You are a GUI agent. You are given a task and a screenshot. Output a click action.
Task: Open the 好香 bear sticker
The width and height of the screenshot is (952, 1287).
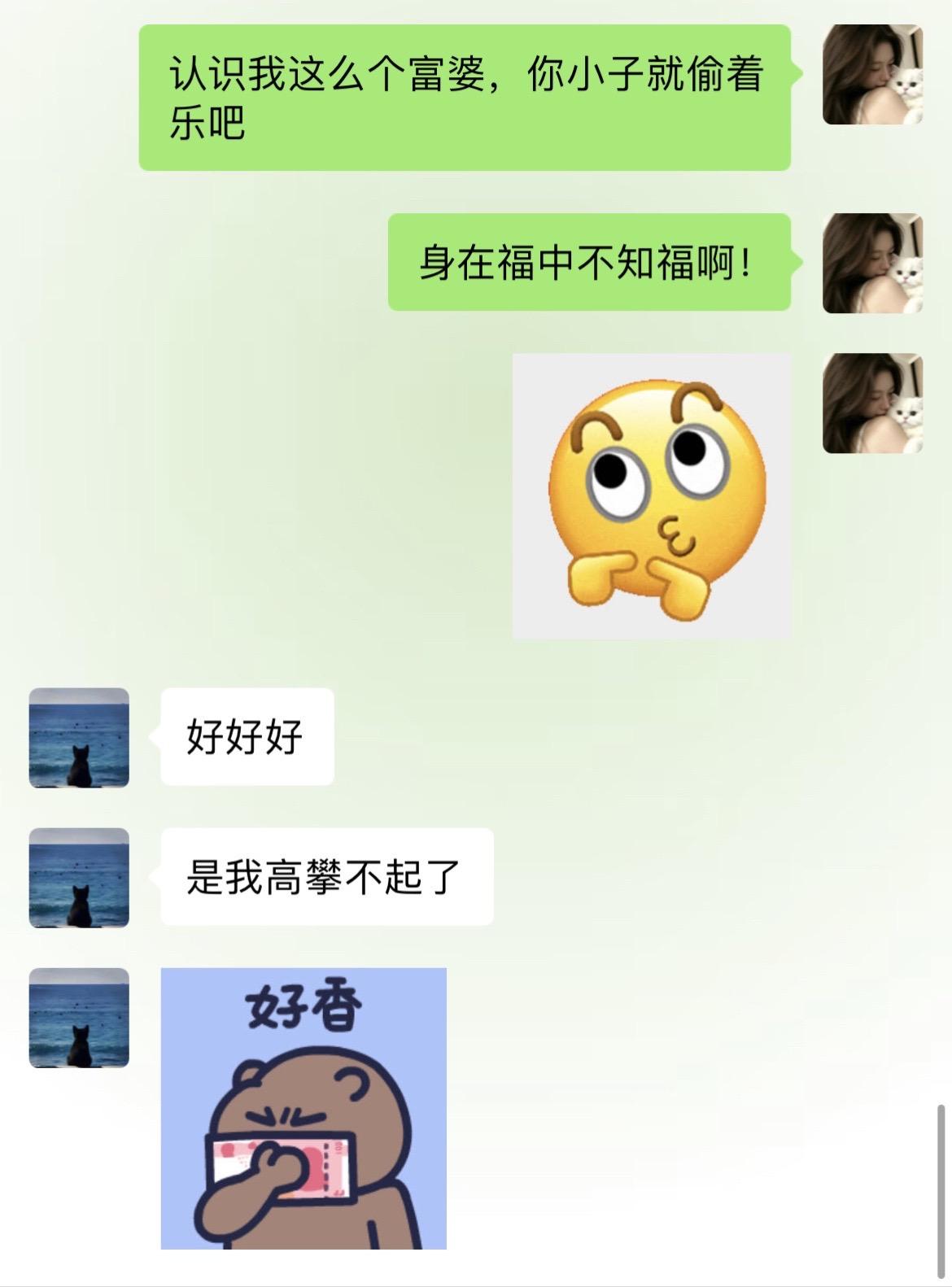(304, 1108)
